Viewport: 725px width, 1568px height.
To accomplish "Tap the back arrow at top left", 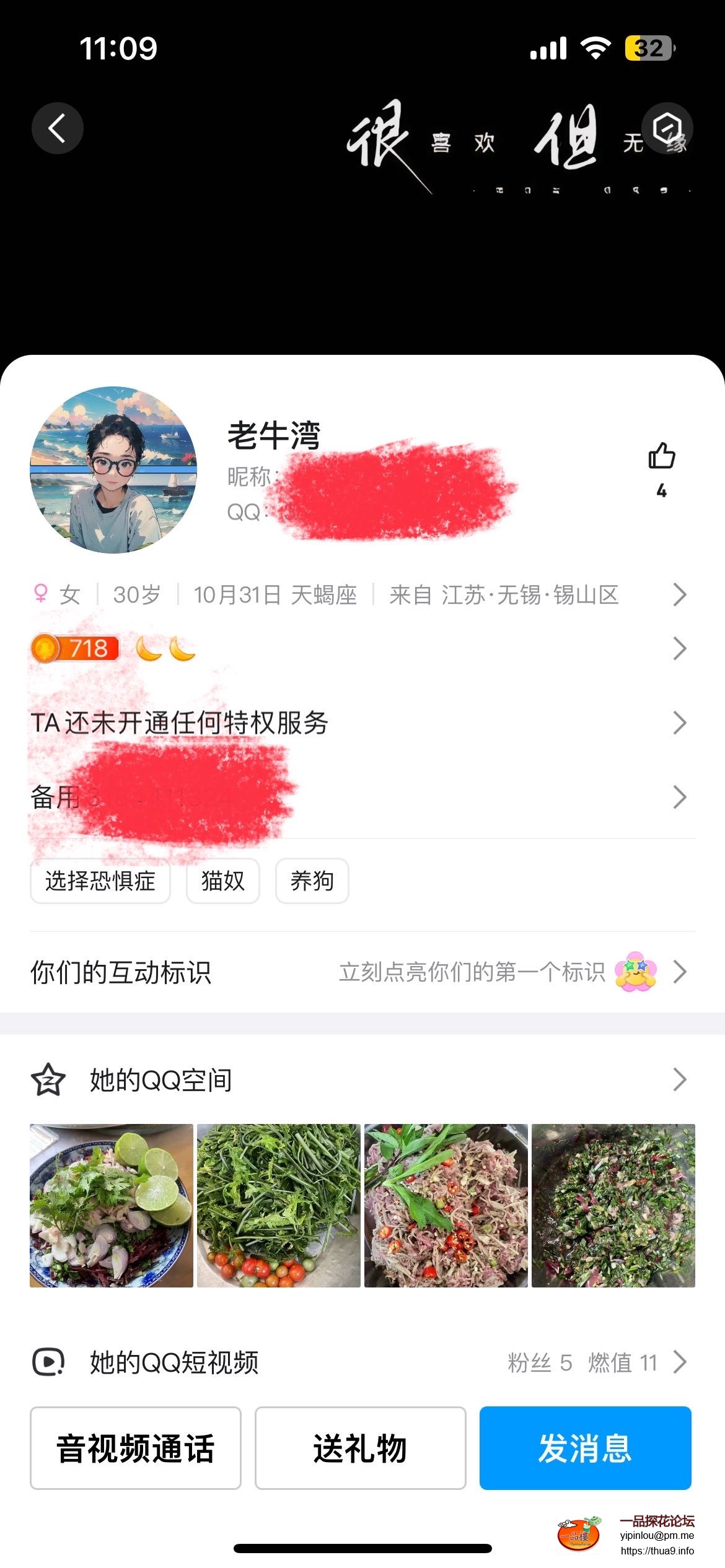I will tap(58, 127).
